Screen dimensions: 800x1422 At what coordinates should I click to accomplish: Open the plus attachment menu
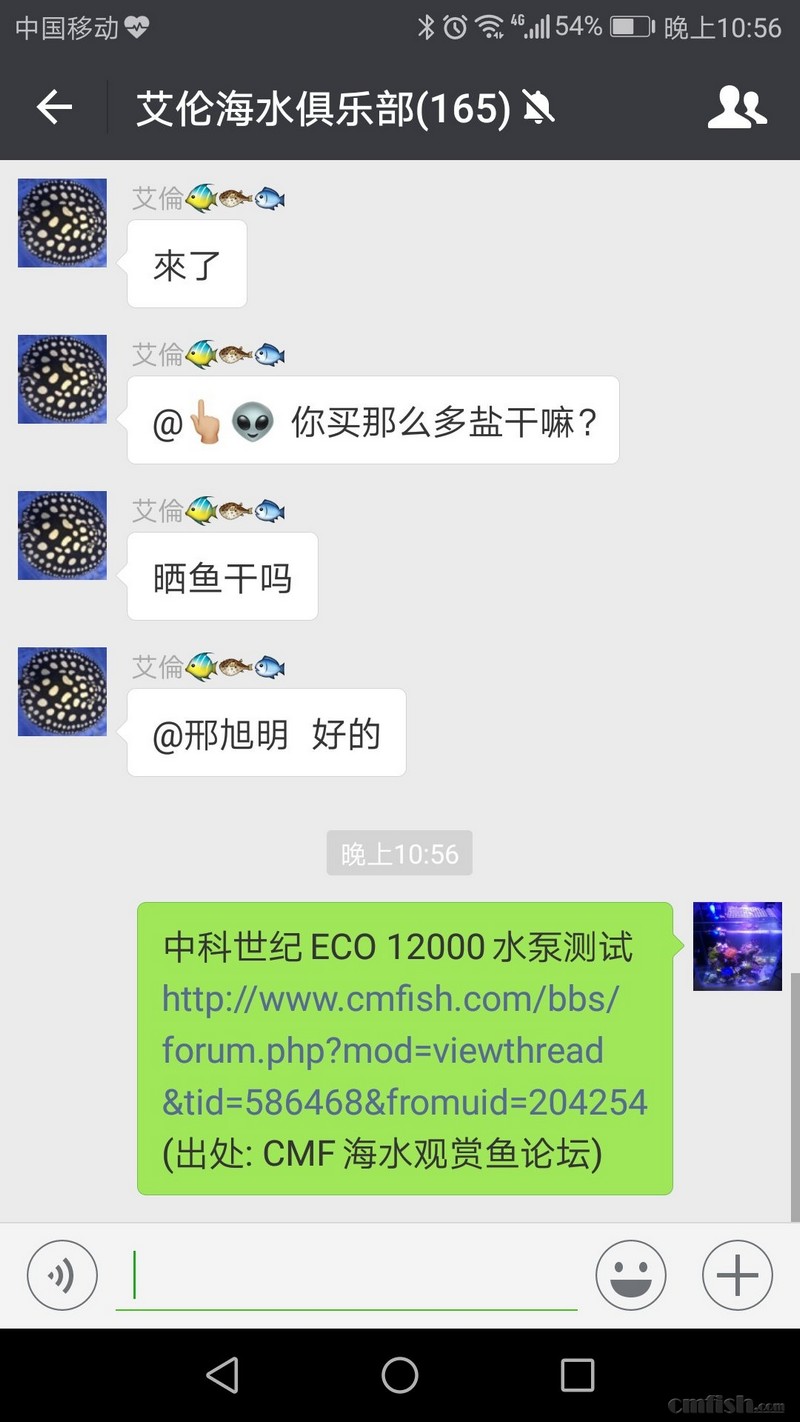(737, 1275)
